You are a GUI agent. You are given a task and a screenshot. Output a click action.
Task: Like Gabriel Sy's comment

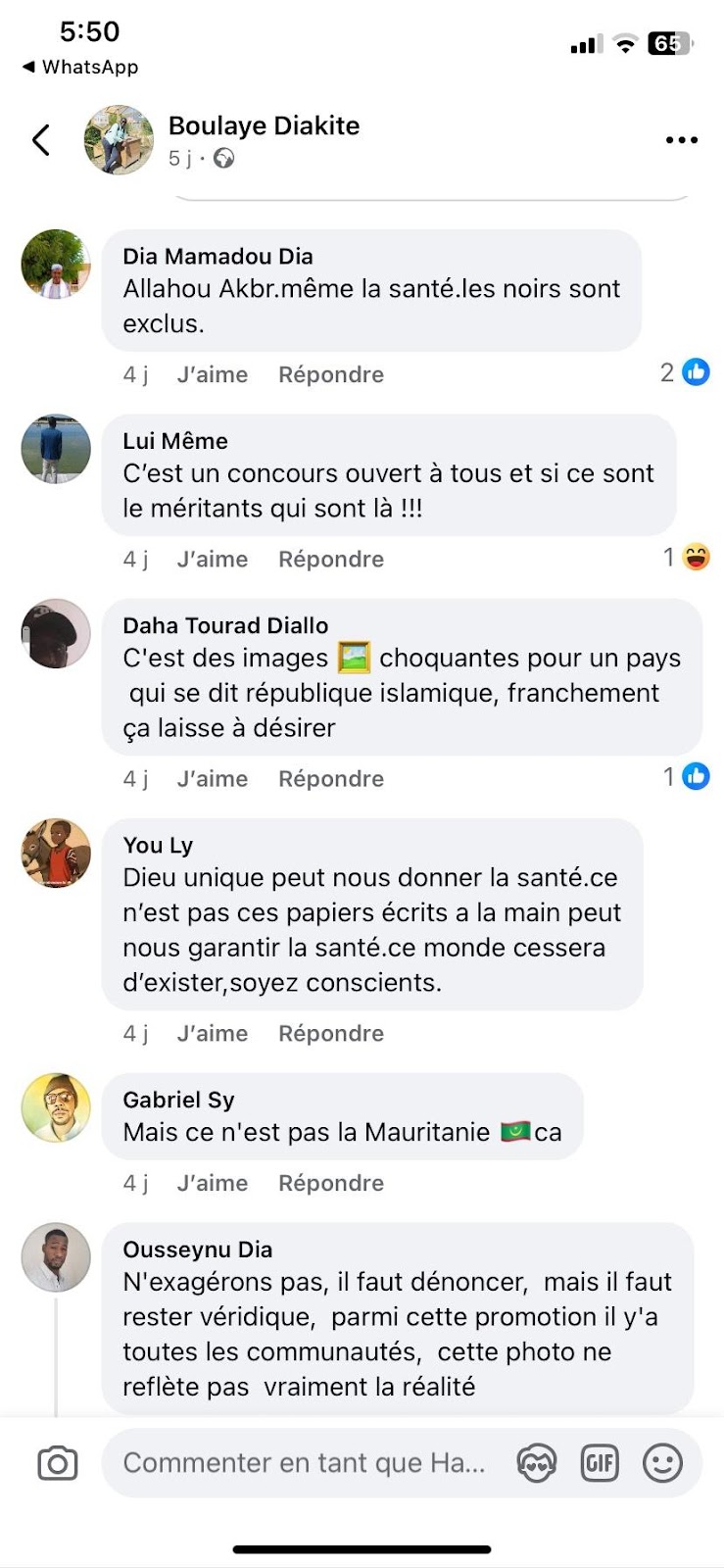(213, 1183)
